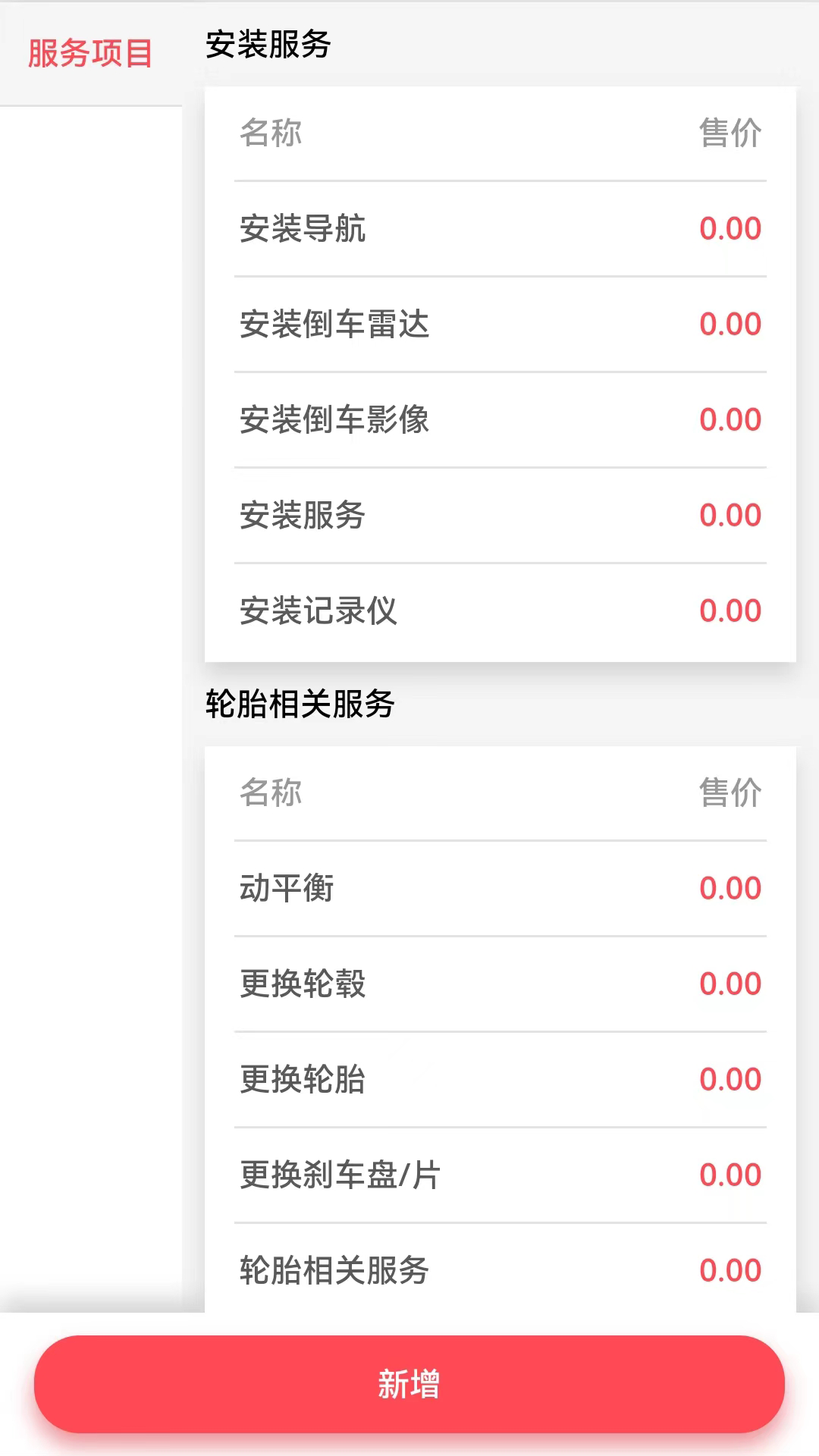Open the 更换轮胎 service row
The height and width of the screenshot is (1456, 819).
tap(500, 1080)
